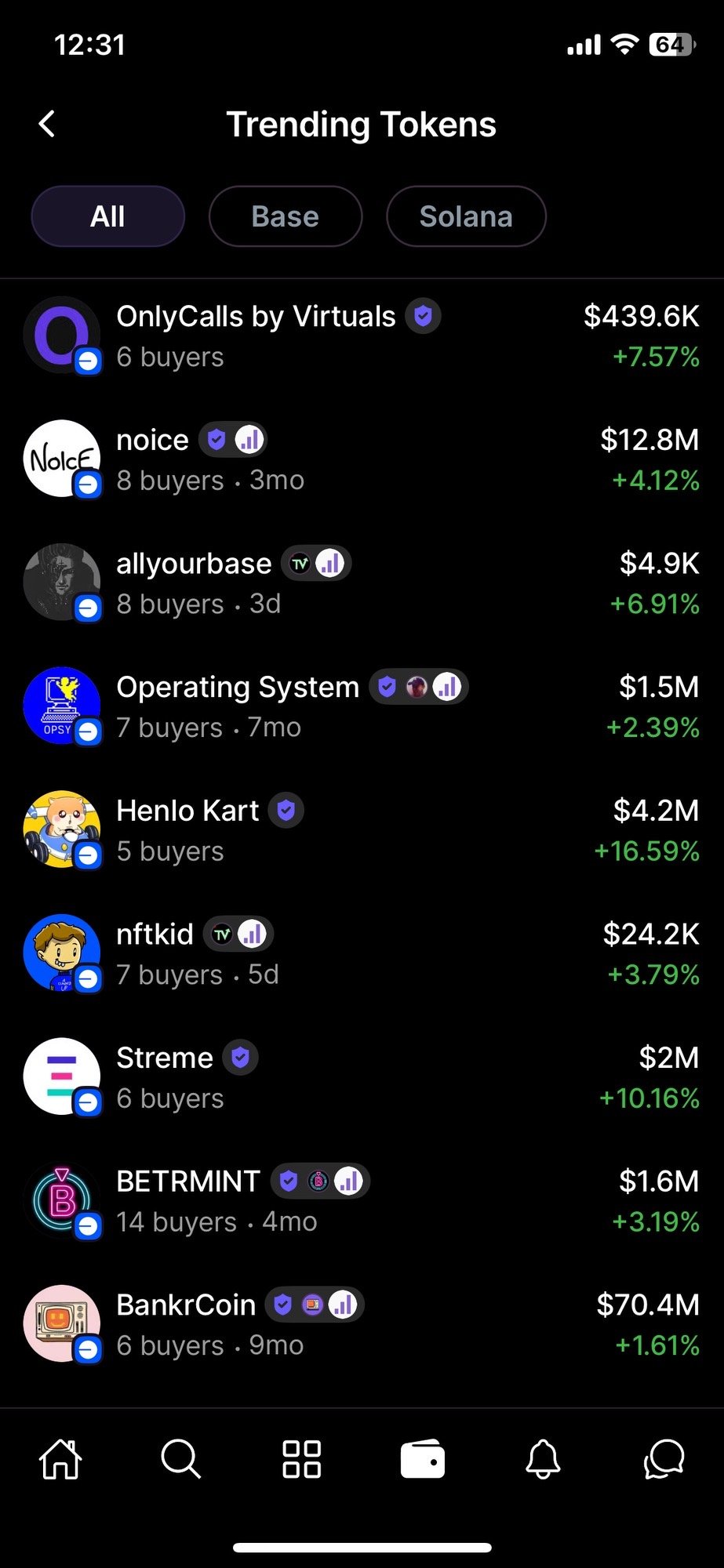Open the chat messages tab

(x=664, y=1460)
